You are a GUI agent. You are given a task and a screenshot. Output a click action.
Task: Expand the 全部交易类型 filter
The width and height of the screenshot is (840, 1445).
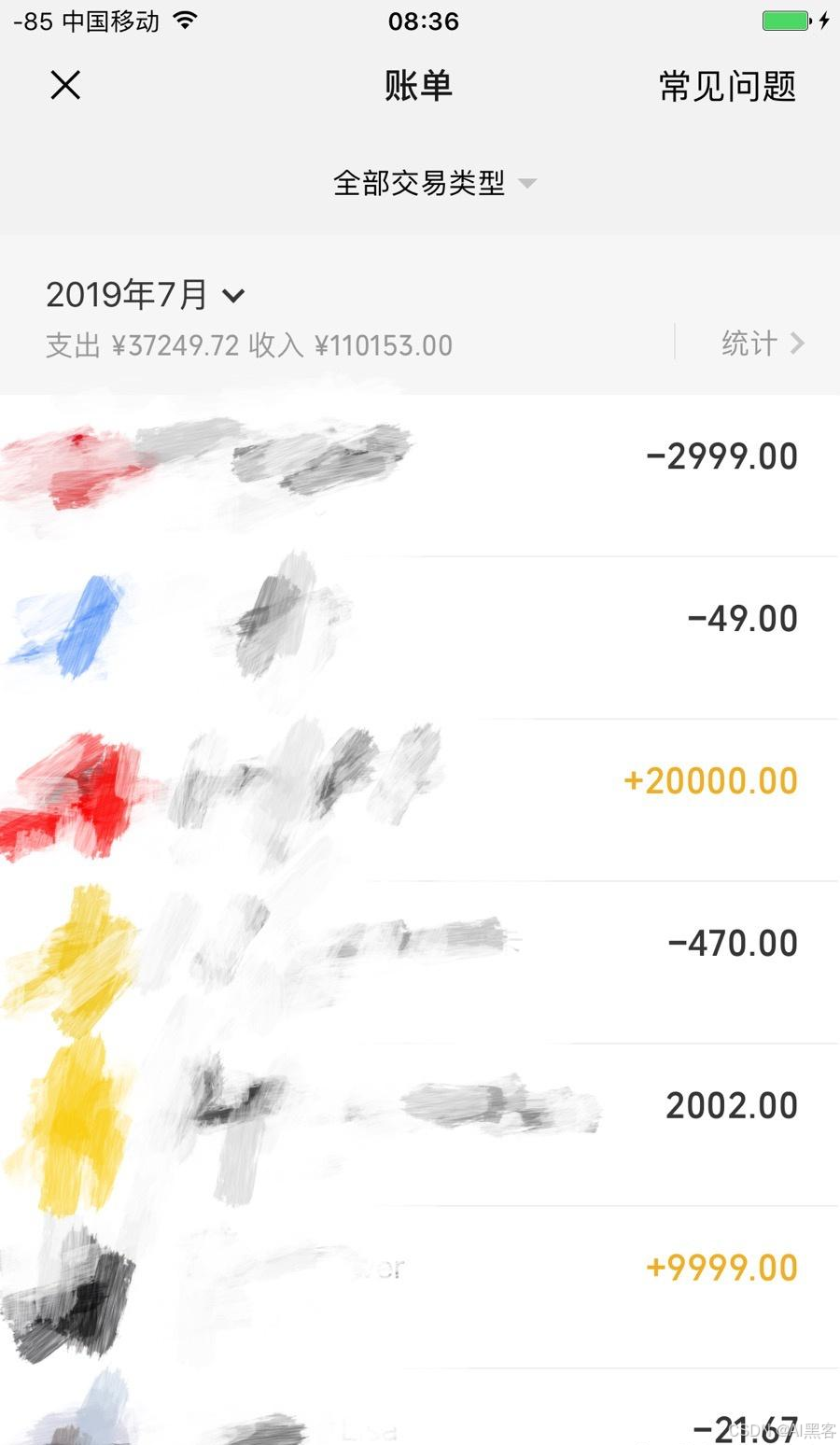pos(433,183)
